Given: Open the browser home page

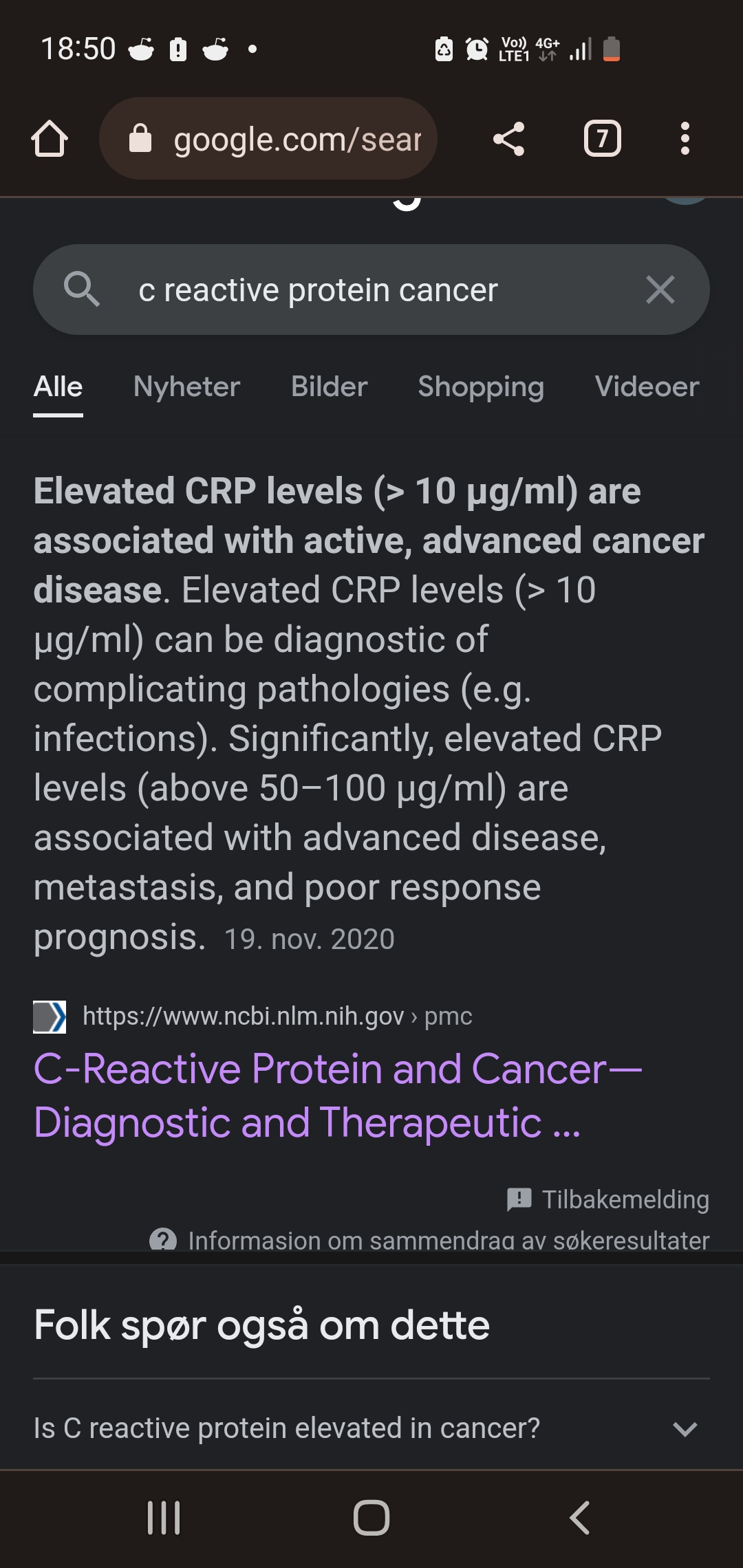Looking at the screenshot, I should click(x=50, y=139).
